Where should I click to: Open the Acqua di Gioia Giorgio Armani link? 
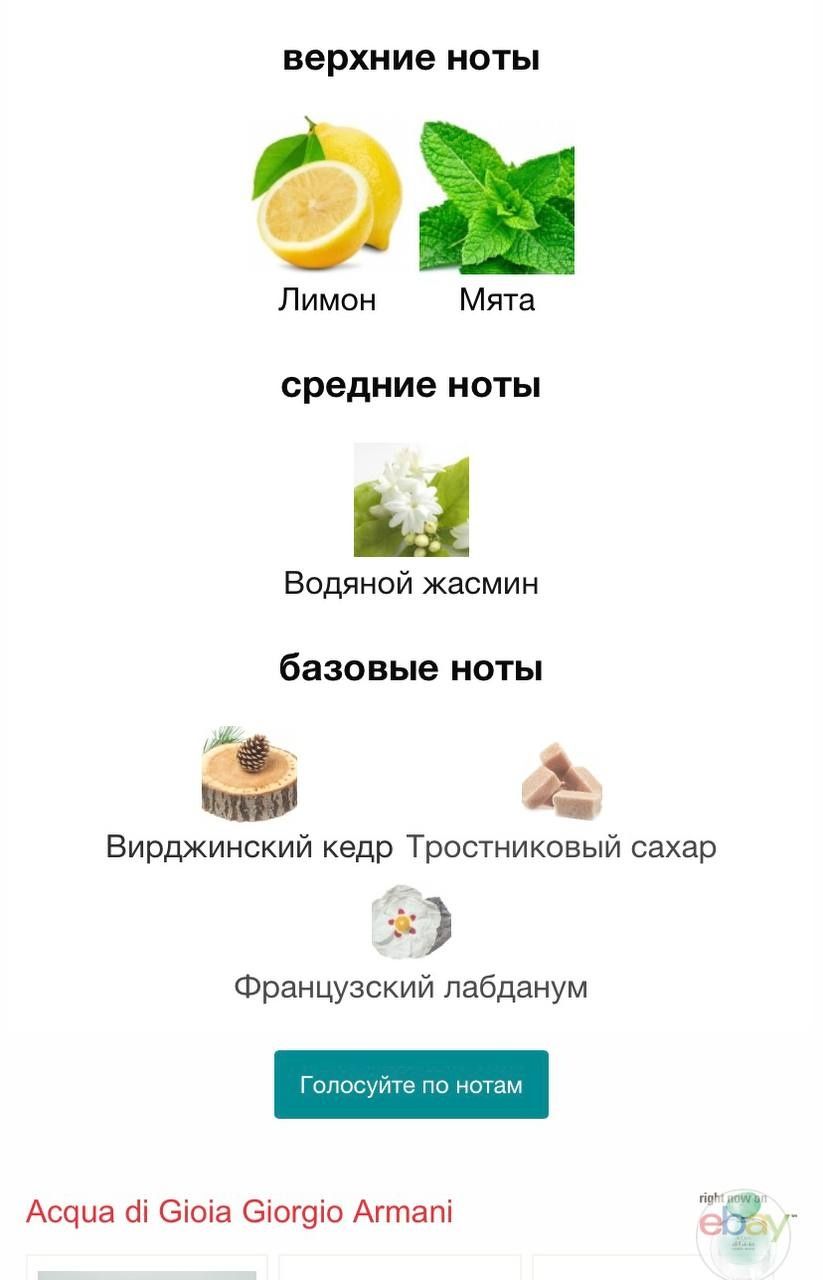(239, 1212)
